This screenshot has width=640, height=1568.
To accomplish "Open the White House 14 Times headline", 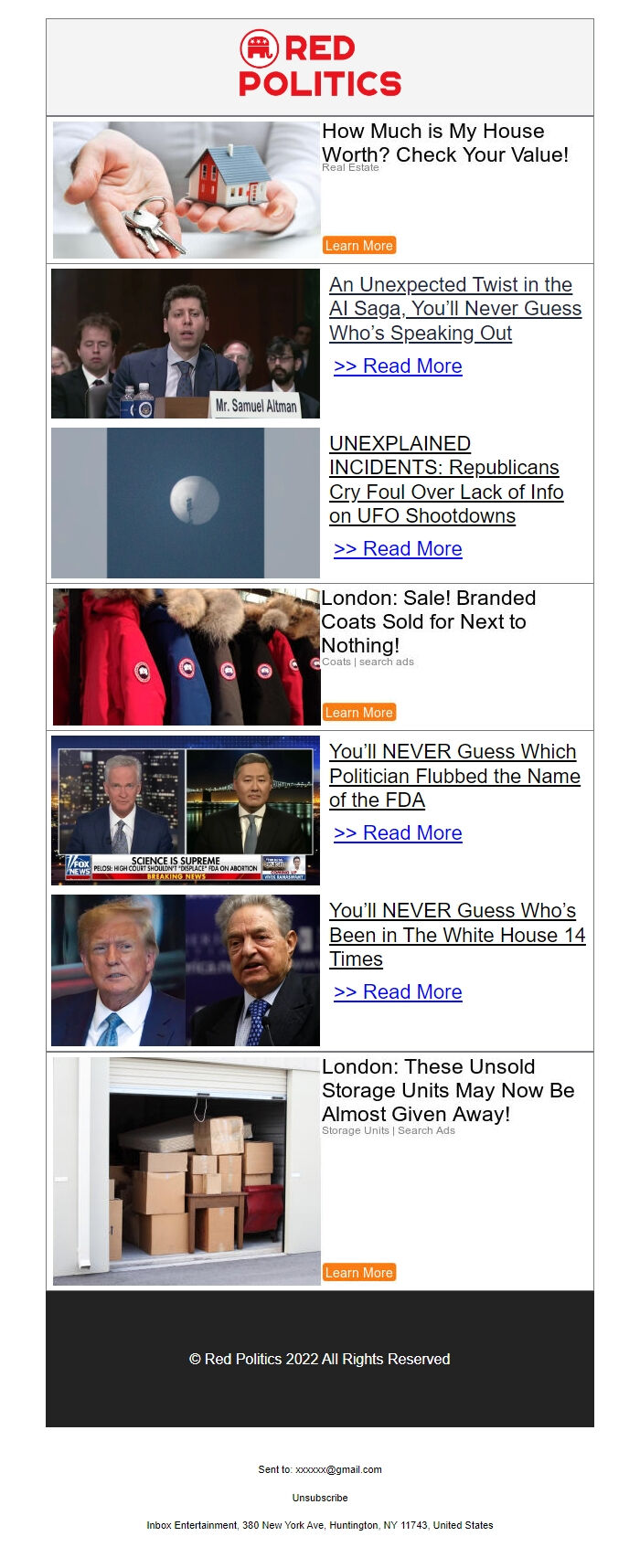I will (x=456, y=935).
